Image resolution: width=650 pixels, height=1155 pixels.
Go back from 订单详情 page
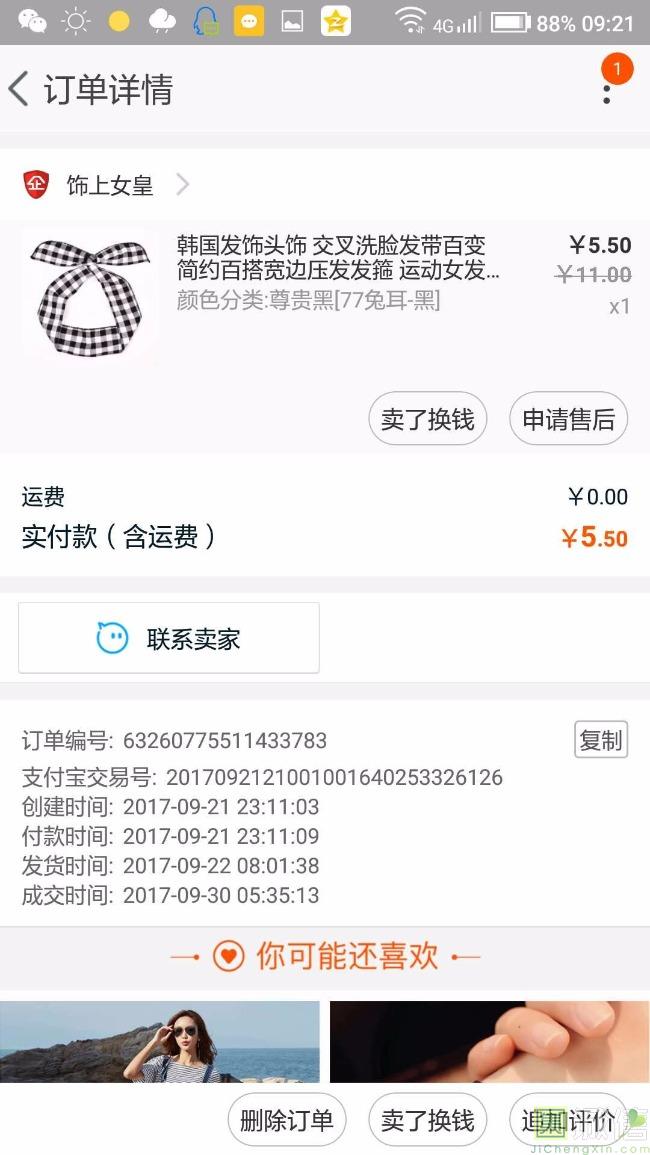pos(20,89)
